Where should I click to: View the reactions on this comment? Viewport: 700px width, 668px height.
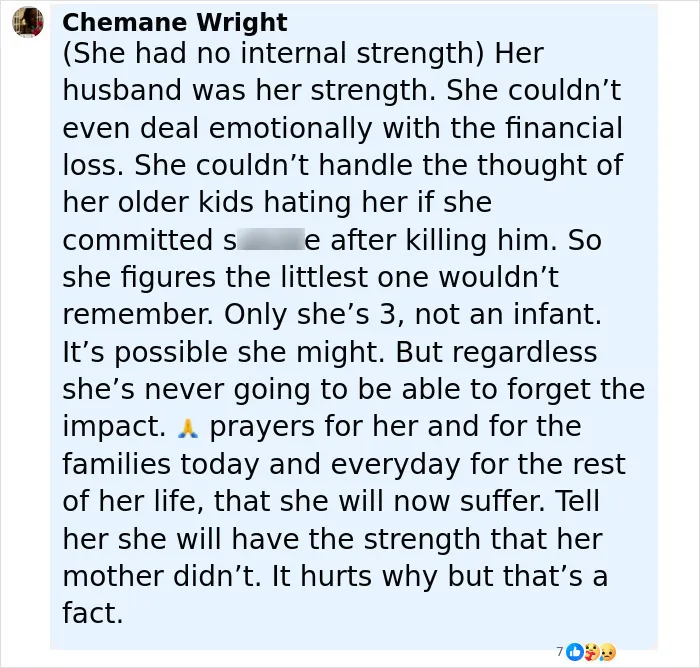tap(587, 651)
